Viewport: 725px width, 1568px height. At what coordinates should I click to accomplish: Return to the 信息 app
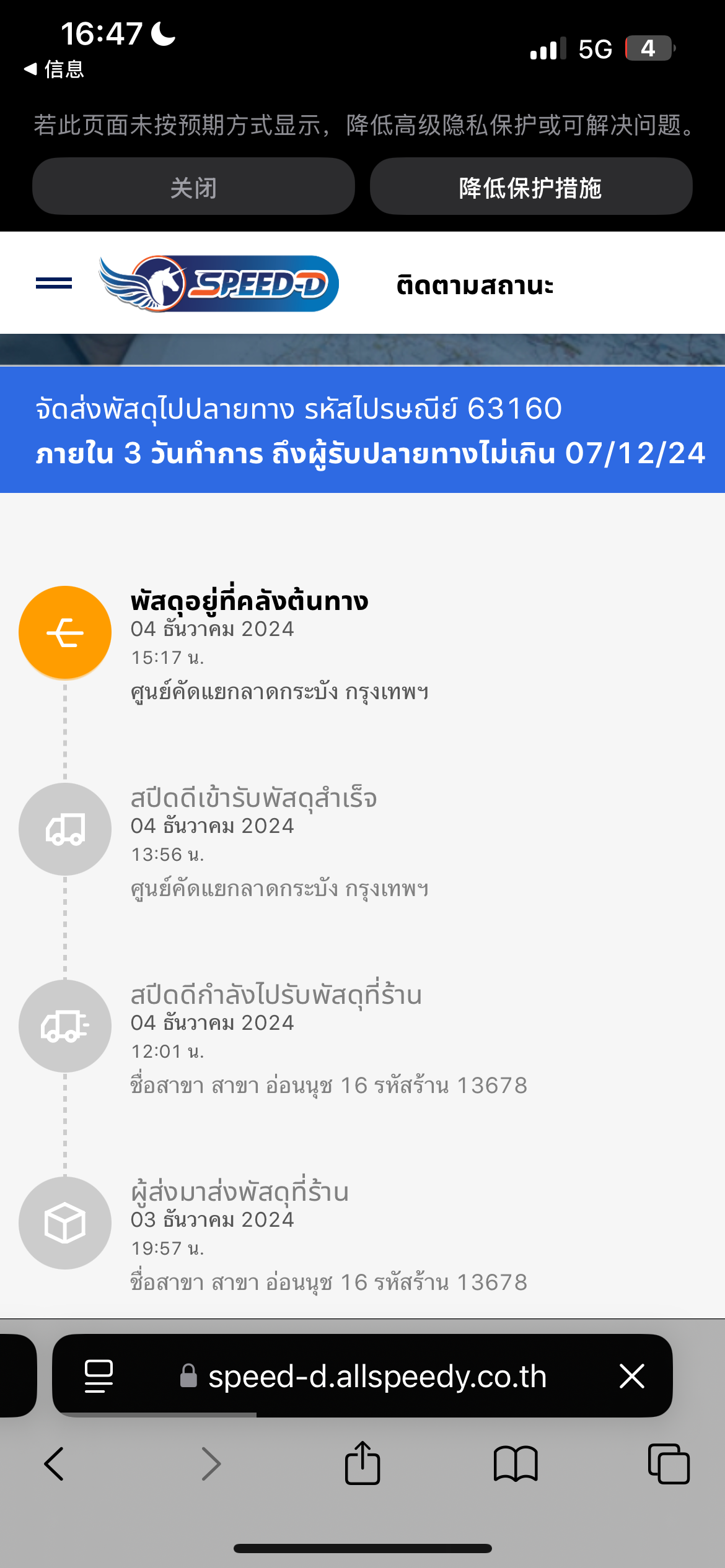[54, 69]
